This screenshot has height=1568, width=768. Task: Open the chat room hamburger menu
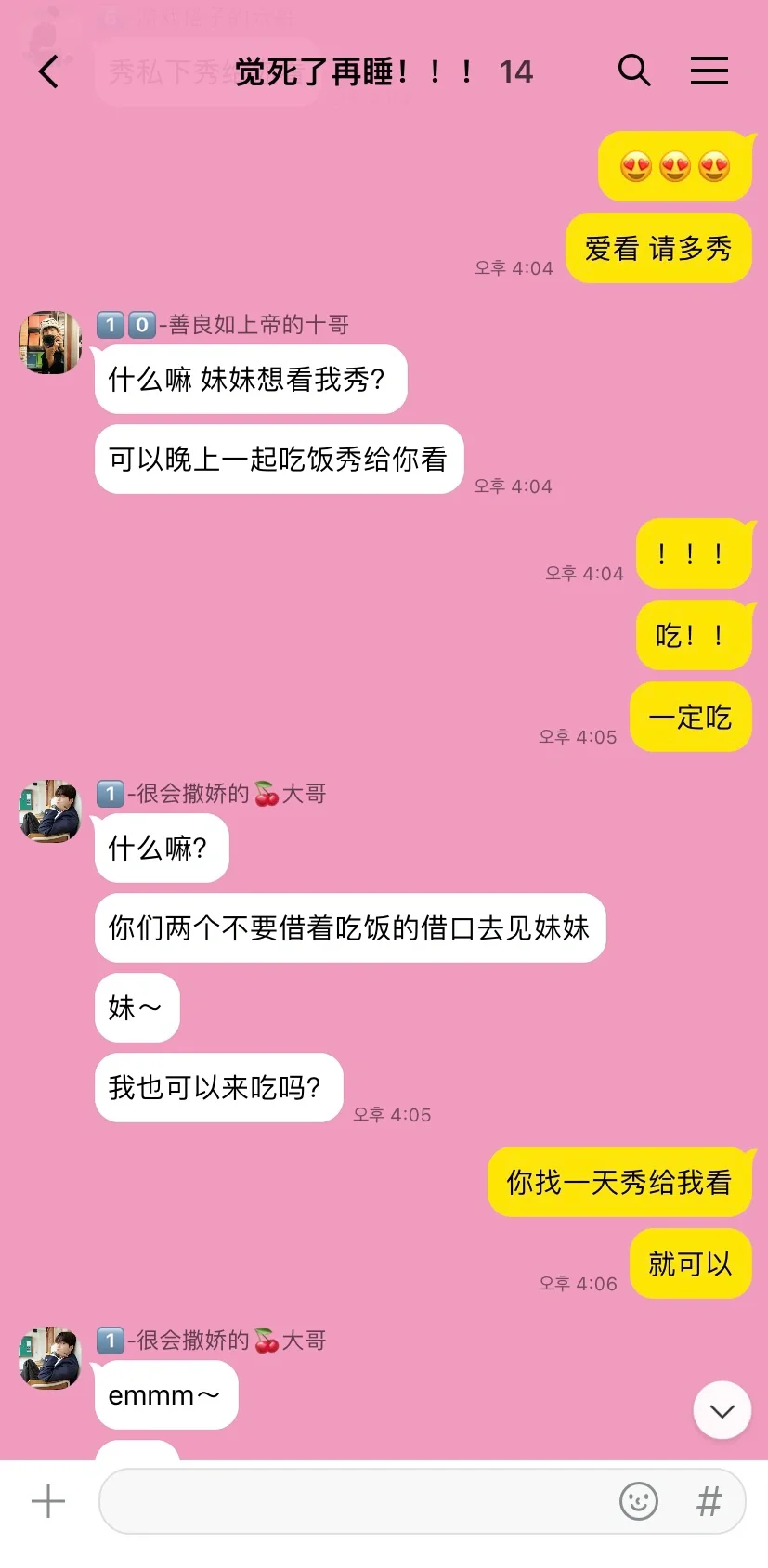[709, 71]
